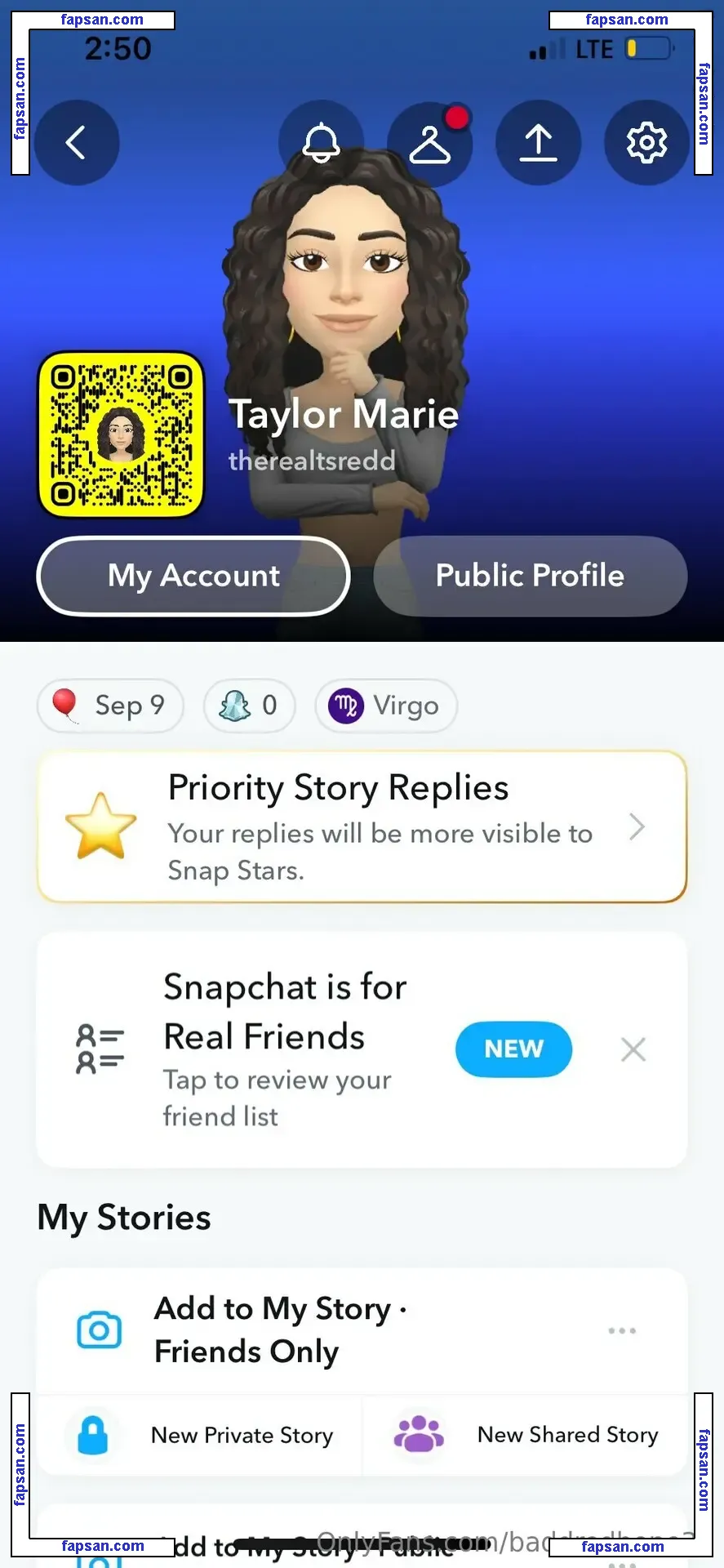Review friend list via the NEW button

pyautogui.click(x=513, y=1049)
